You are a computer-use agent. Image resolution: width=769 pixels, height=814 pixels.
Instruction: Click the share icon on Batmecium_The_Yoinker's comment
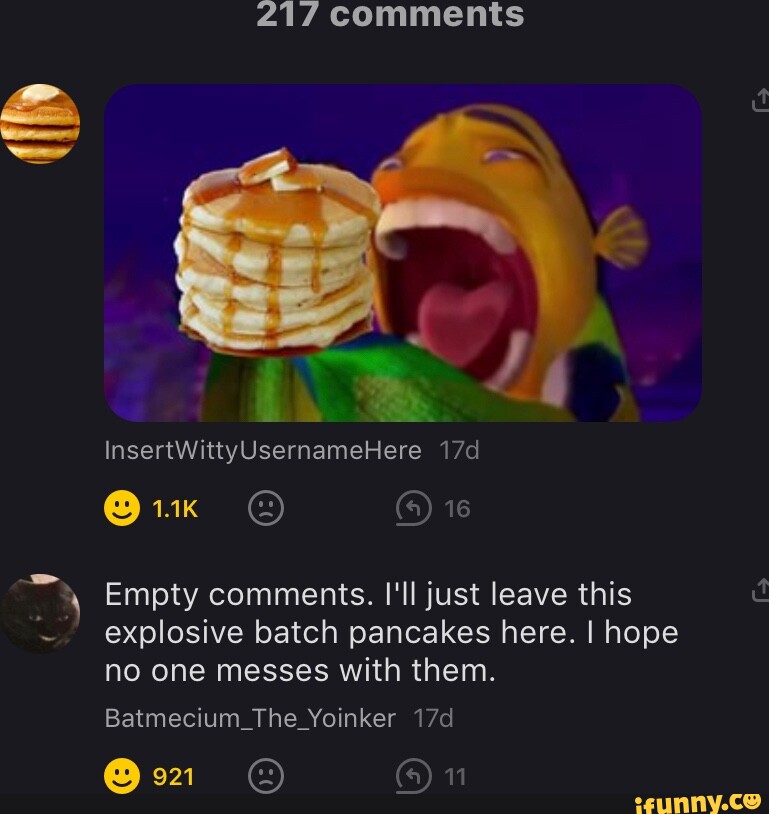(x=761, y=588)
